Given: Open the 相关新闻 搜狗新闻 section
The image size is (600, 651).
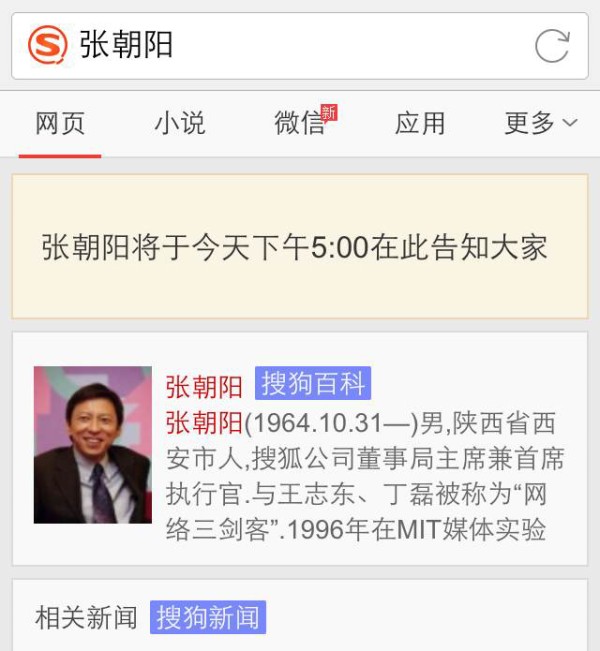Looking at the screenshot, I should (x=150, y=617).
